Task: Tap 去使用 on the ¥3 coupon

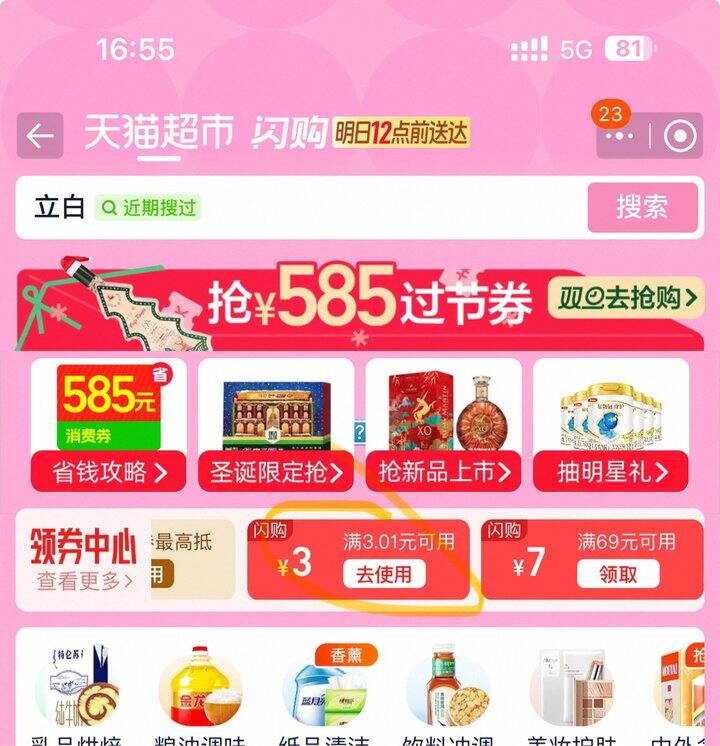Action: 384,574
